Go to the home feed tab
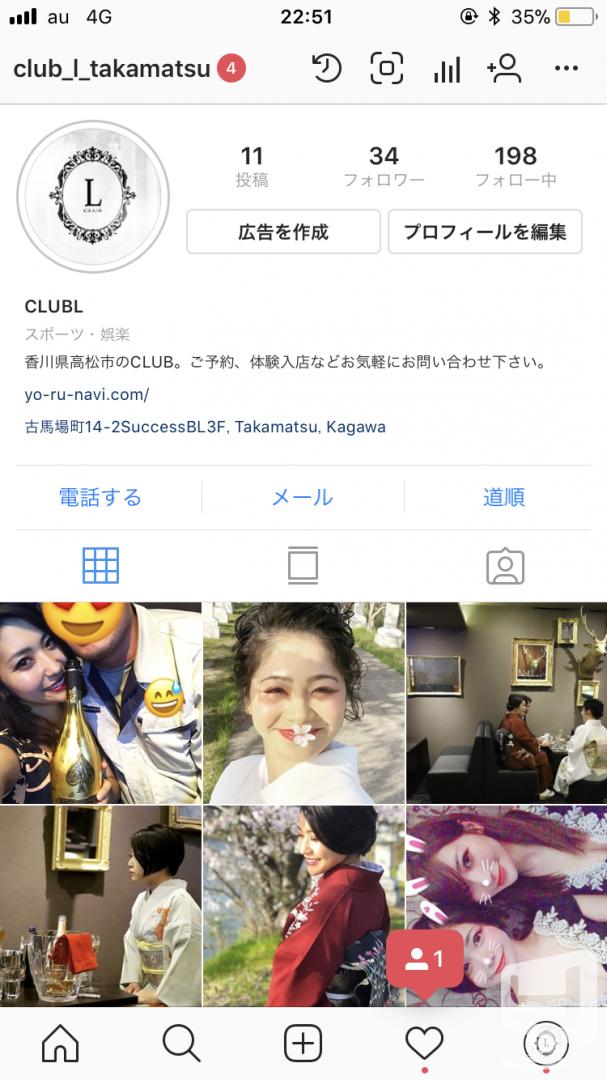607x1080 pixels. point(61,1043)
